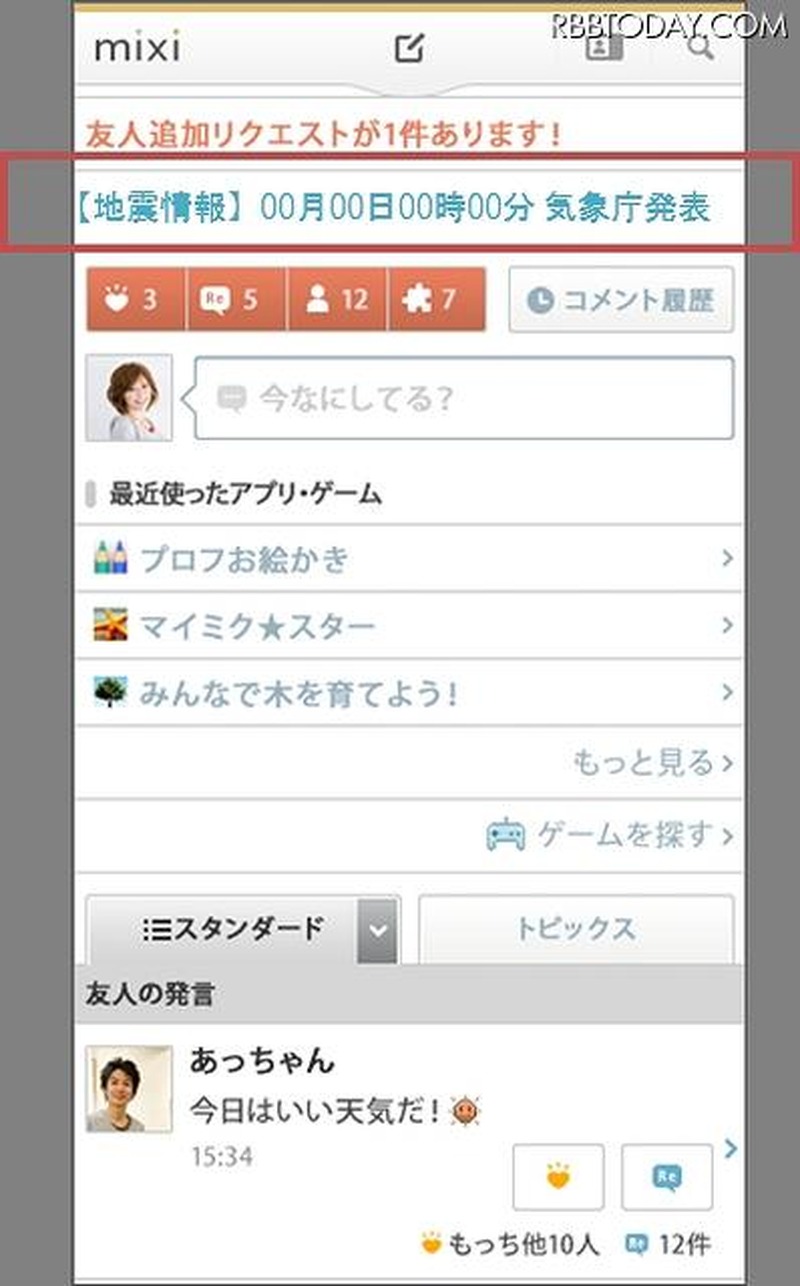Open the 地震情報 earthquake info link
This screenshot has height=1286, width=800.
coord(392,208)
